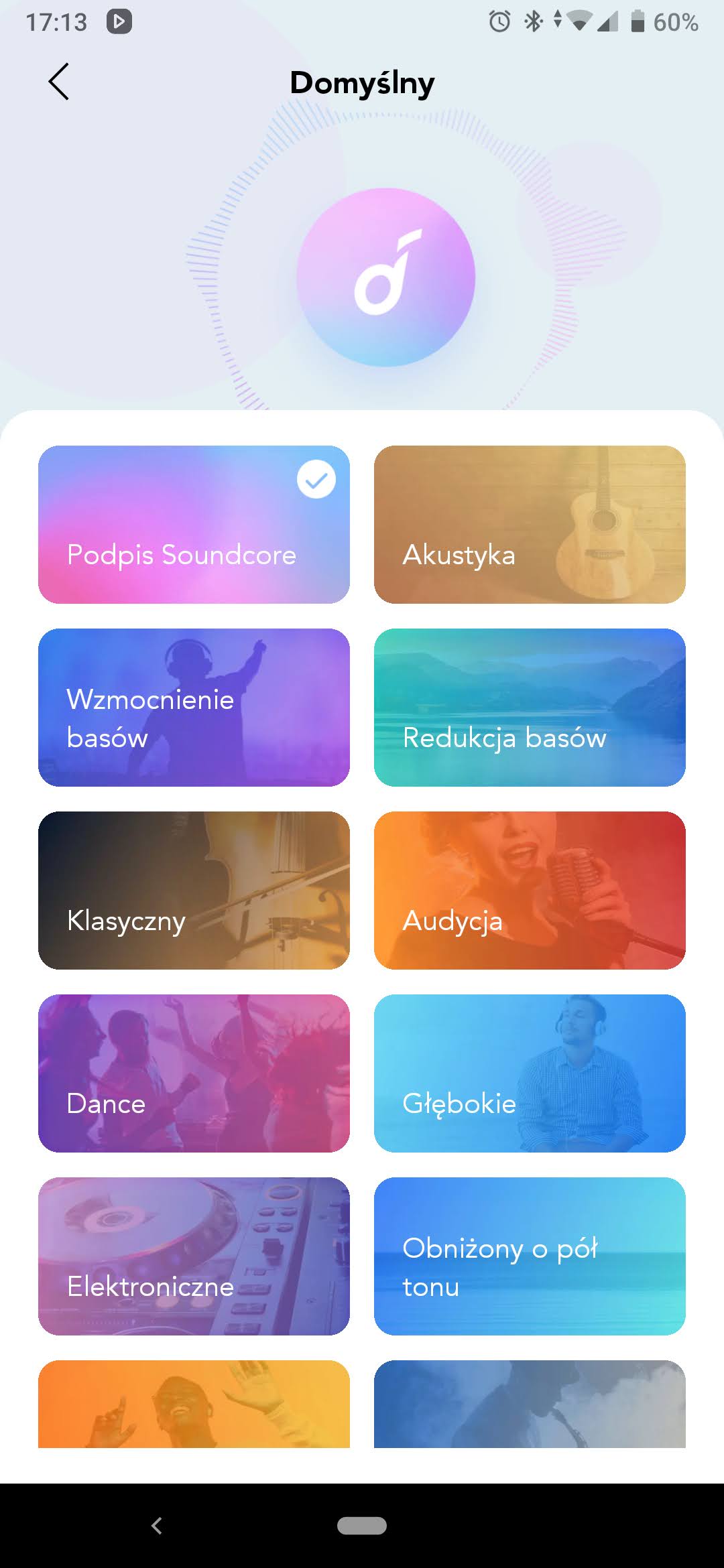Choose the Akustyka equalizer preset
Image resolution: width=724 pixels, height=1568 pixels.
click(530, 525)
